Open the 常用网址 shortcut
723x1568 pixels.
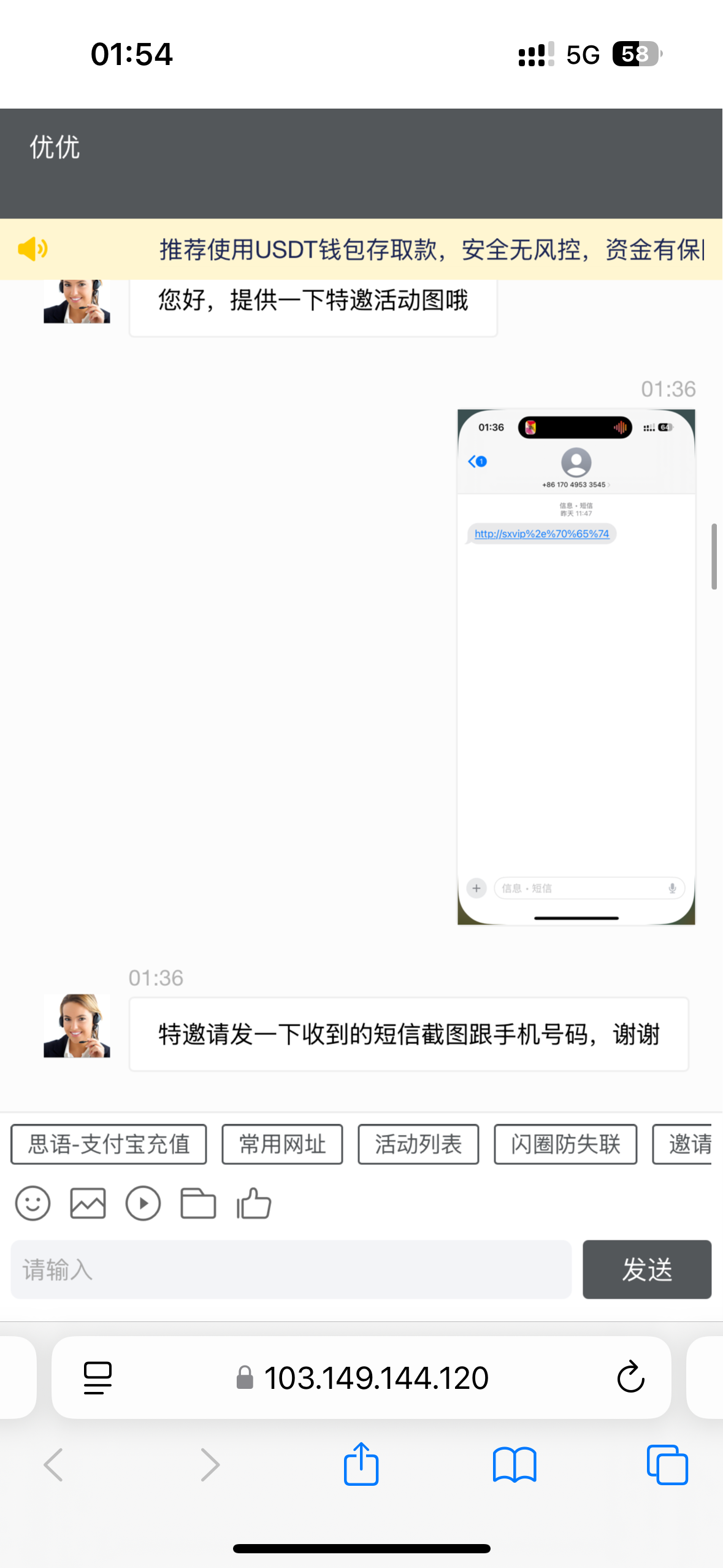click(282, 1144)
